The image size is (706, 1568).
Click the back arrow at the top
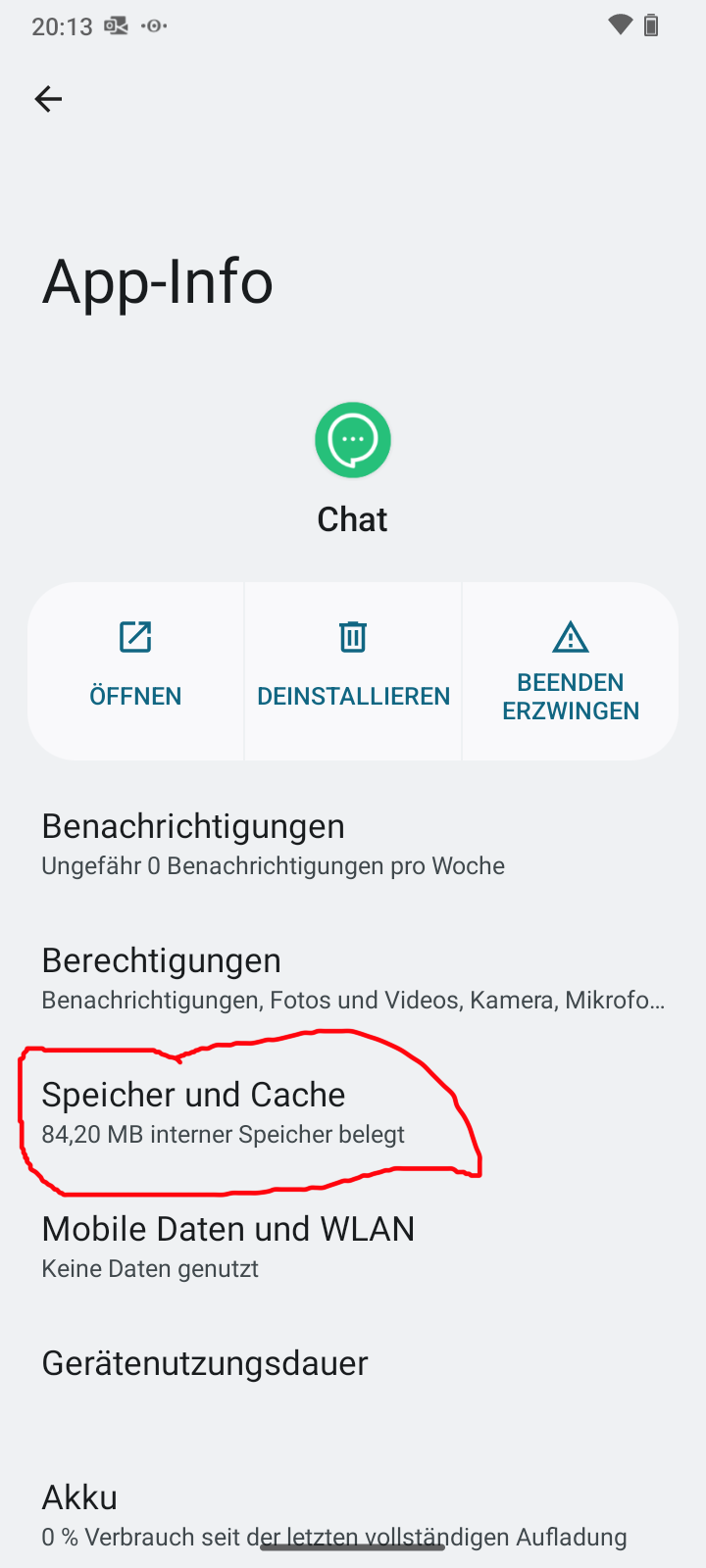point(48,98)
